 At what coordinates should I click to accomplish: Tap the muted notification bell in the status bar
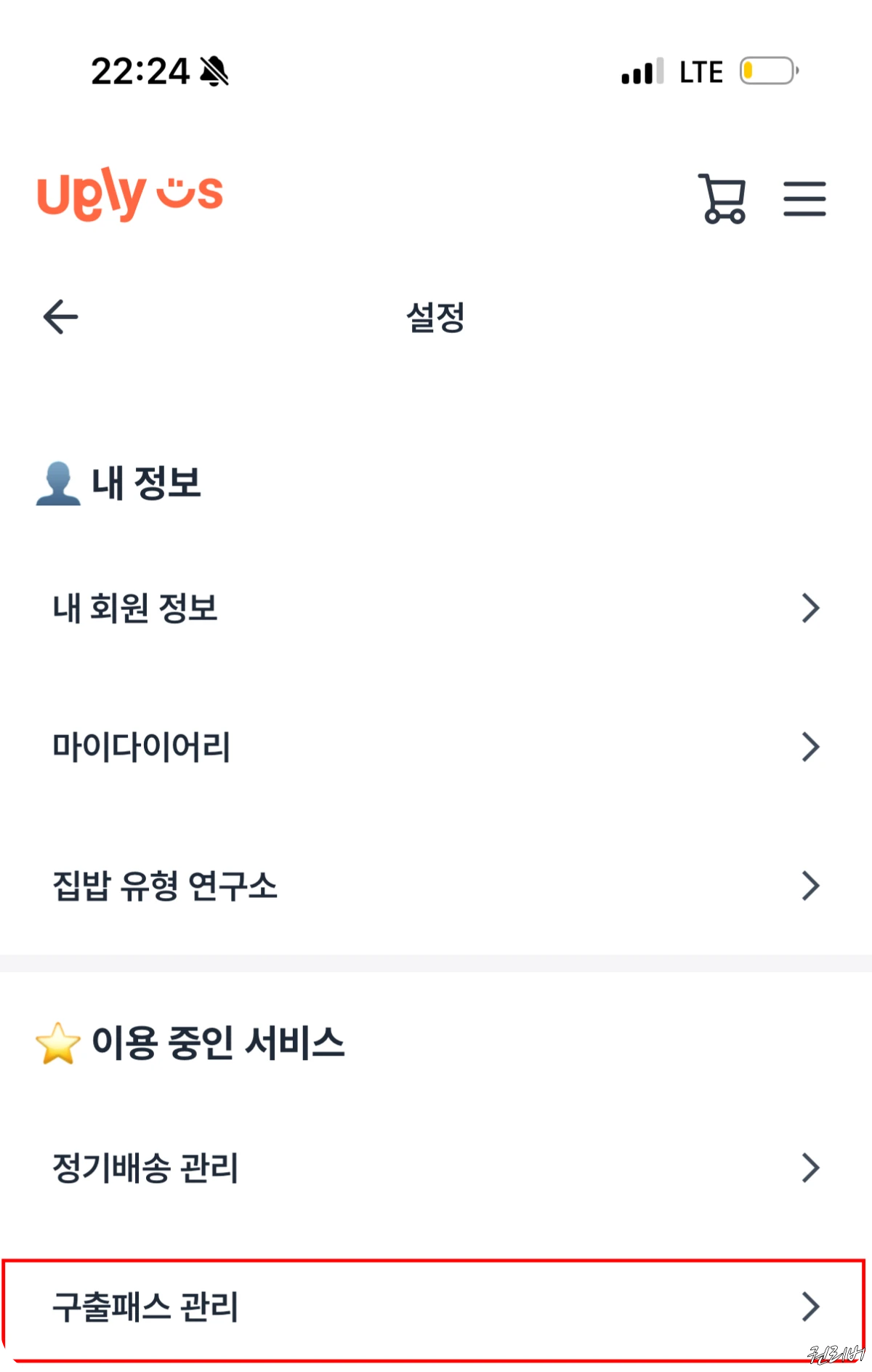213,71
